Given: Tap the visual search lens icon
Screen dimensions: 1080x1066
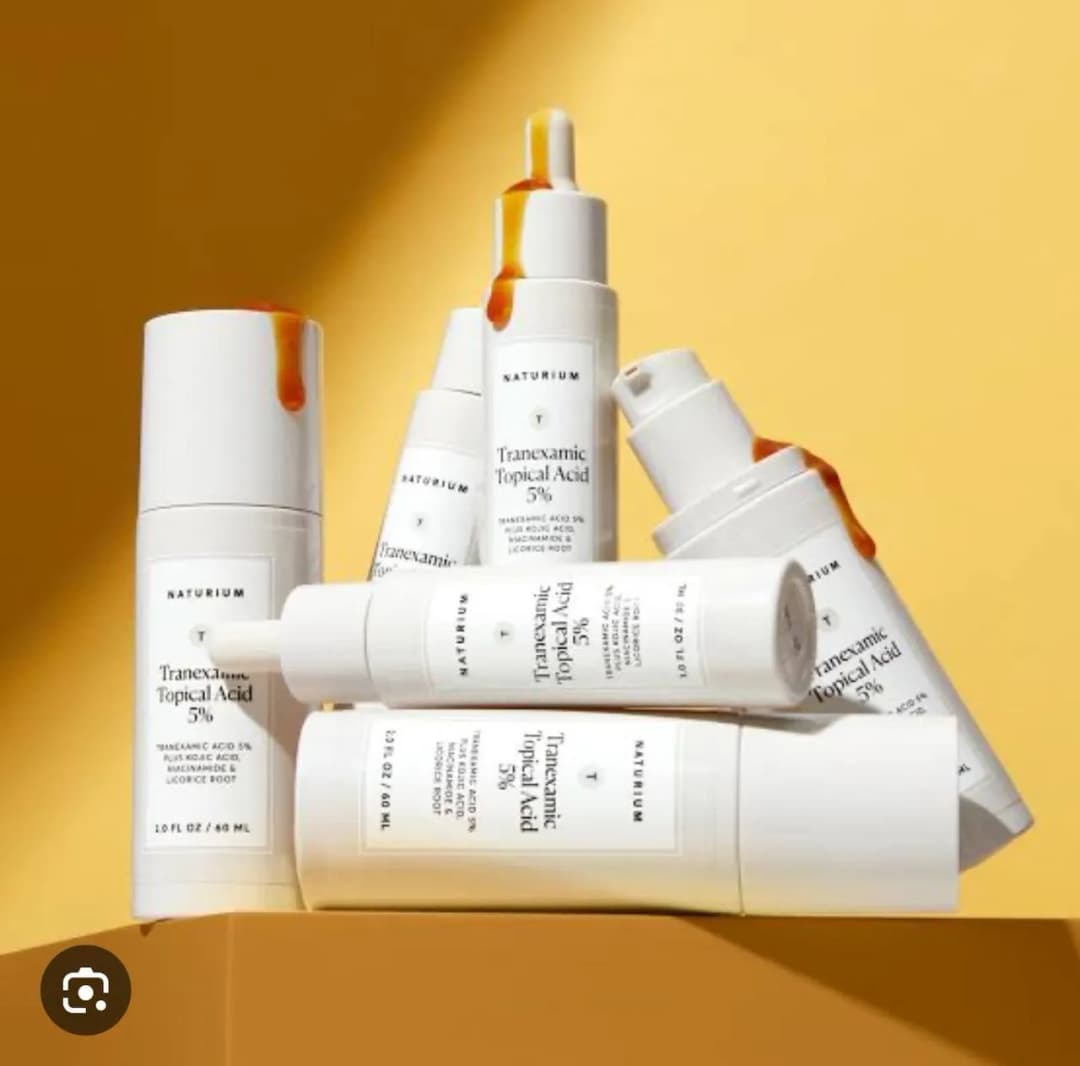Looking at the screenshot, I should pyautogui.click(x=85, y=990).
